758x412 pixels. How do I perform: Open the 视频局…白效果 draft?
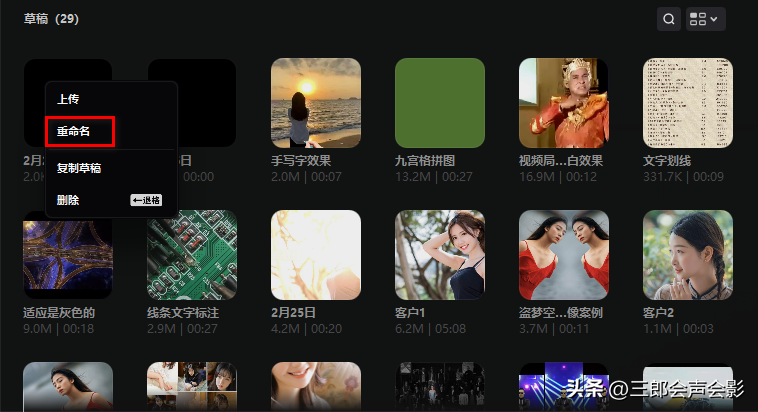pyautogui.click(x=564, y=102)
